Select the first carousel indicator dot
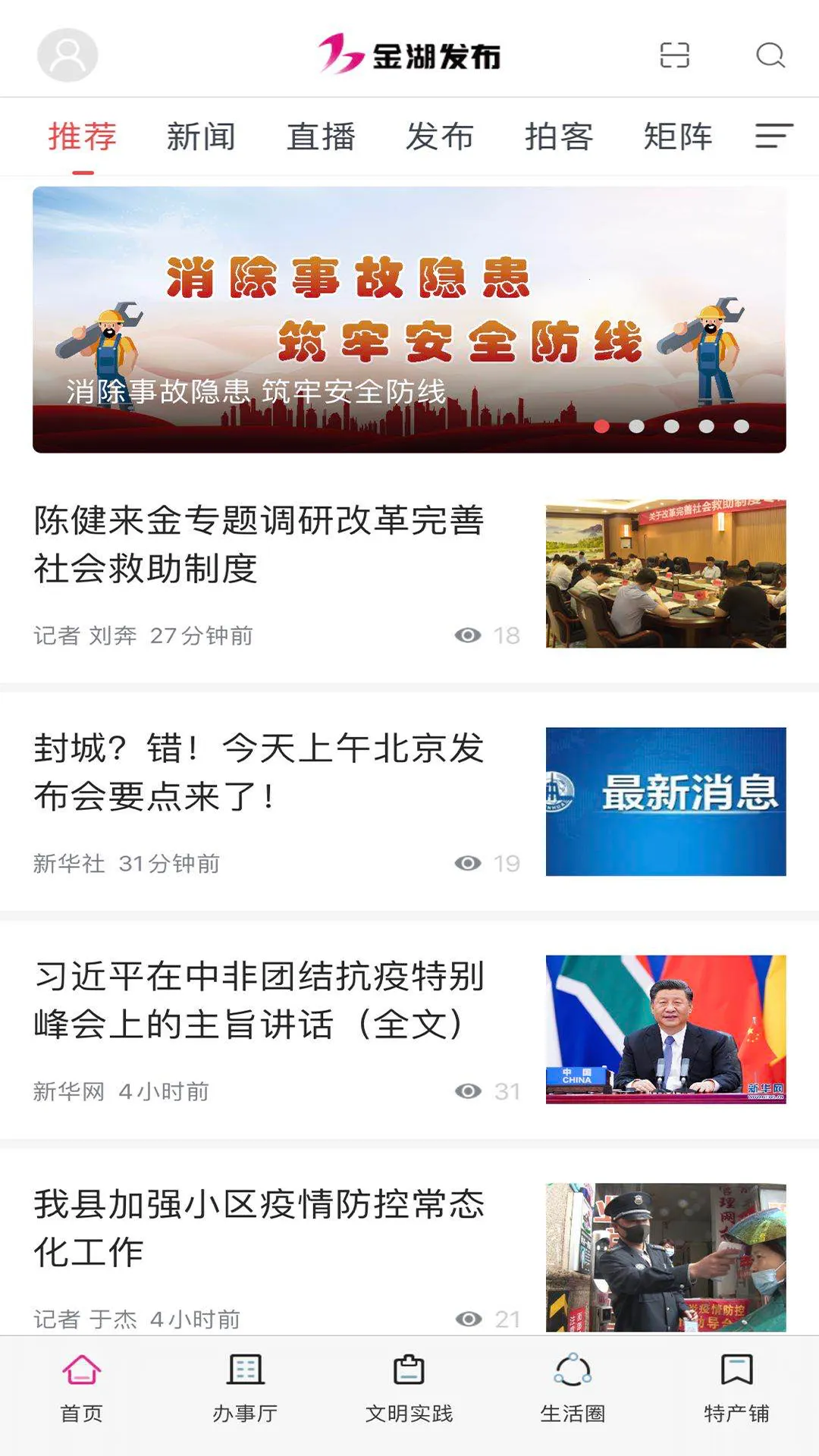Screen dimensions: 819x1456 click(x=601, y=427)
